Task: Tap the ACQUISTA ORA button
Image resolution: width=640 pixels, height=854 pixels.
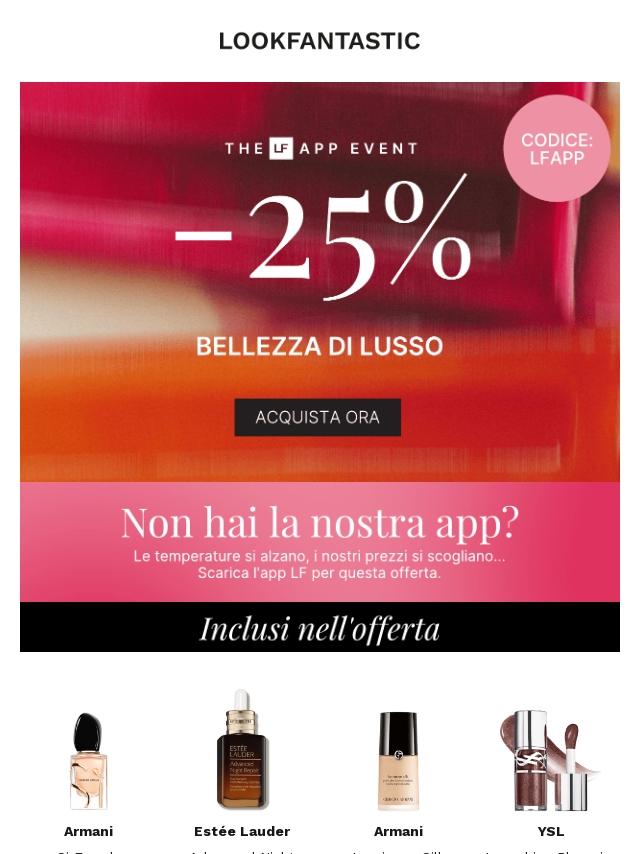Action: 318,417
